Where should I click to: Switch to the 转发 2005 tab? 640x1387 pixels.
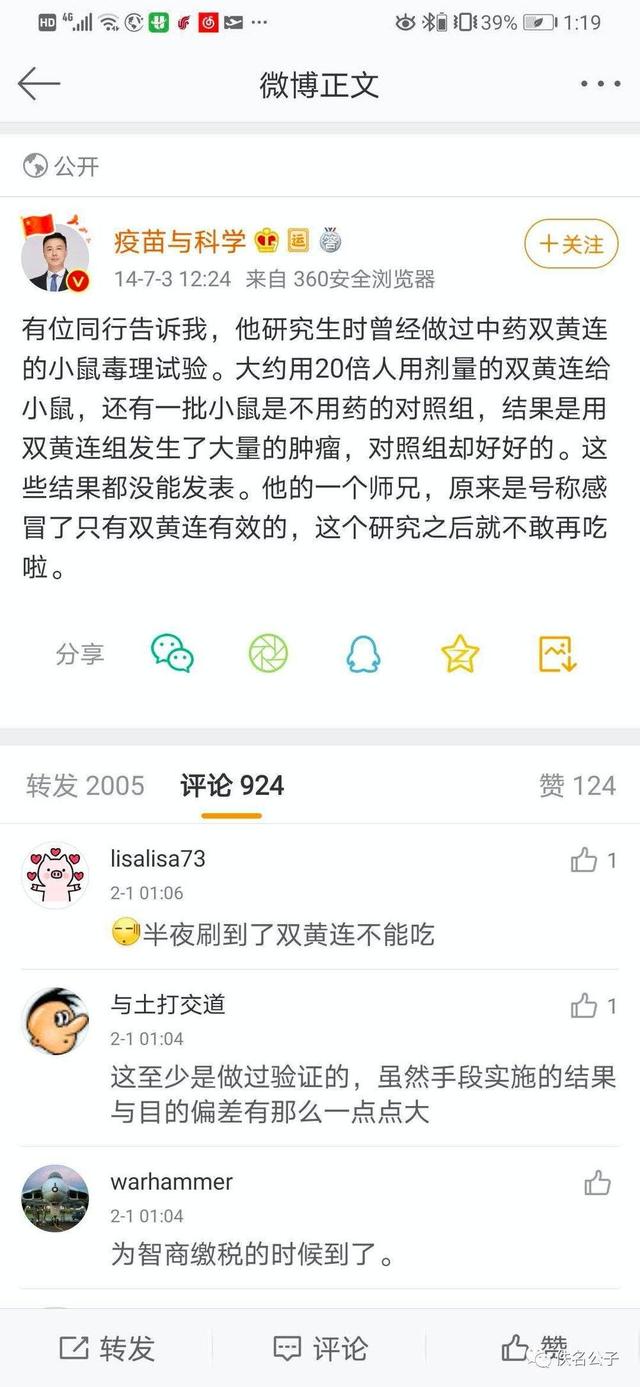(x=85, y=786)
